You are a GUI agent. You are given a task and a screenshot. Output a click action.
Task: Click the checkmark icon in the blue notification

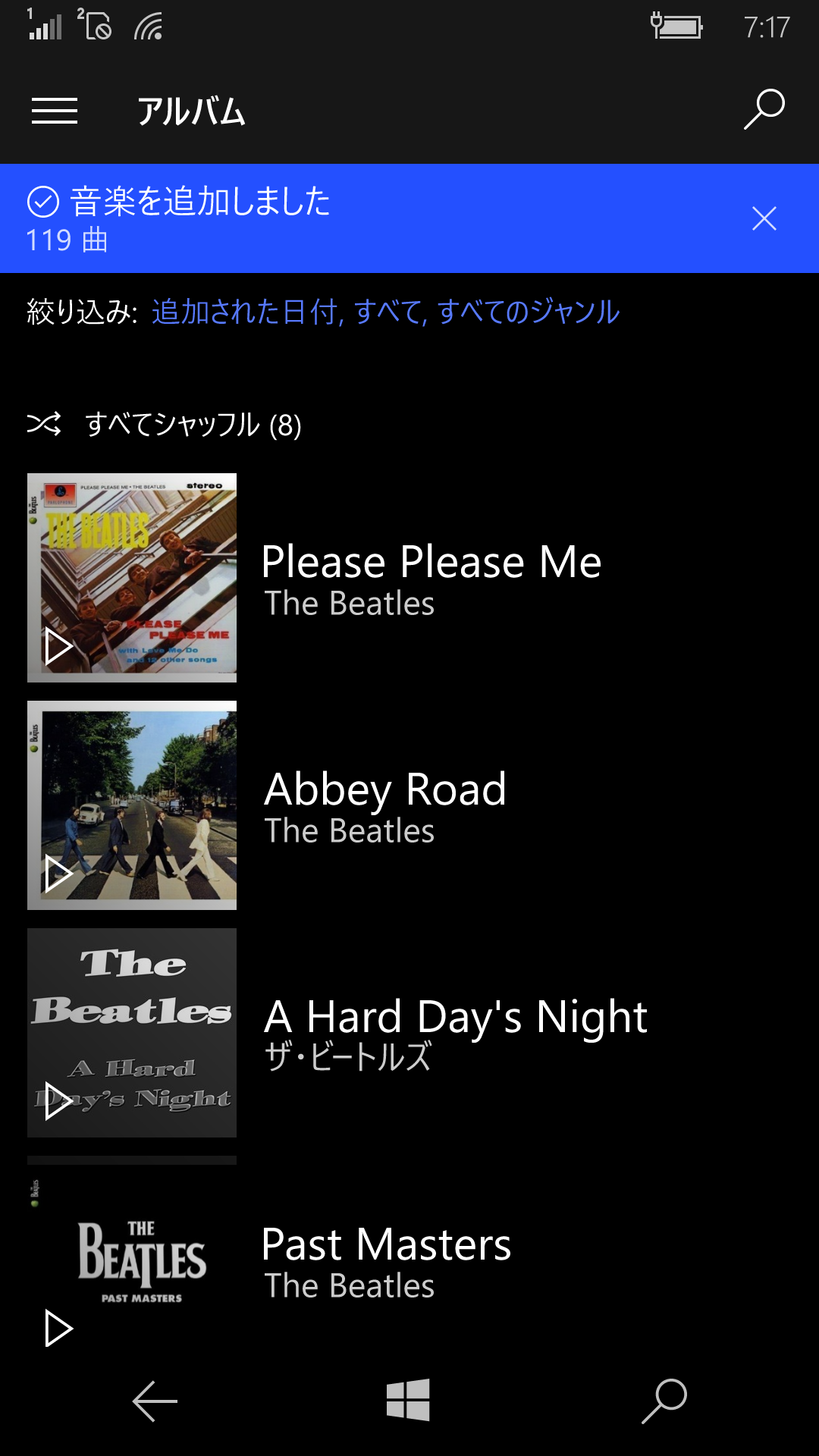[43, 201]
